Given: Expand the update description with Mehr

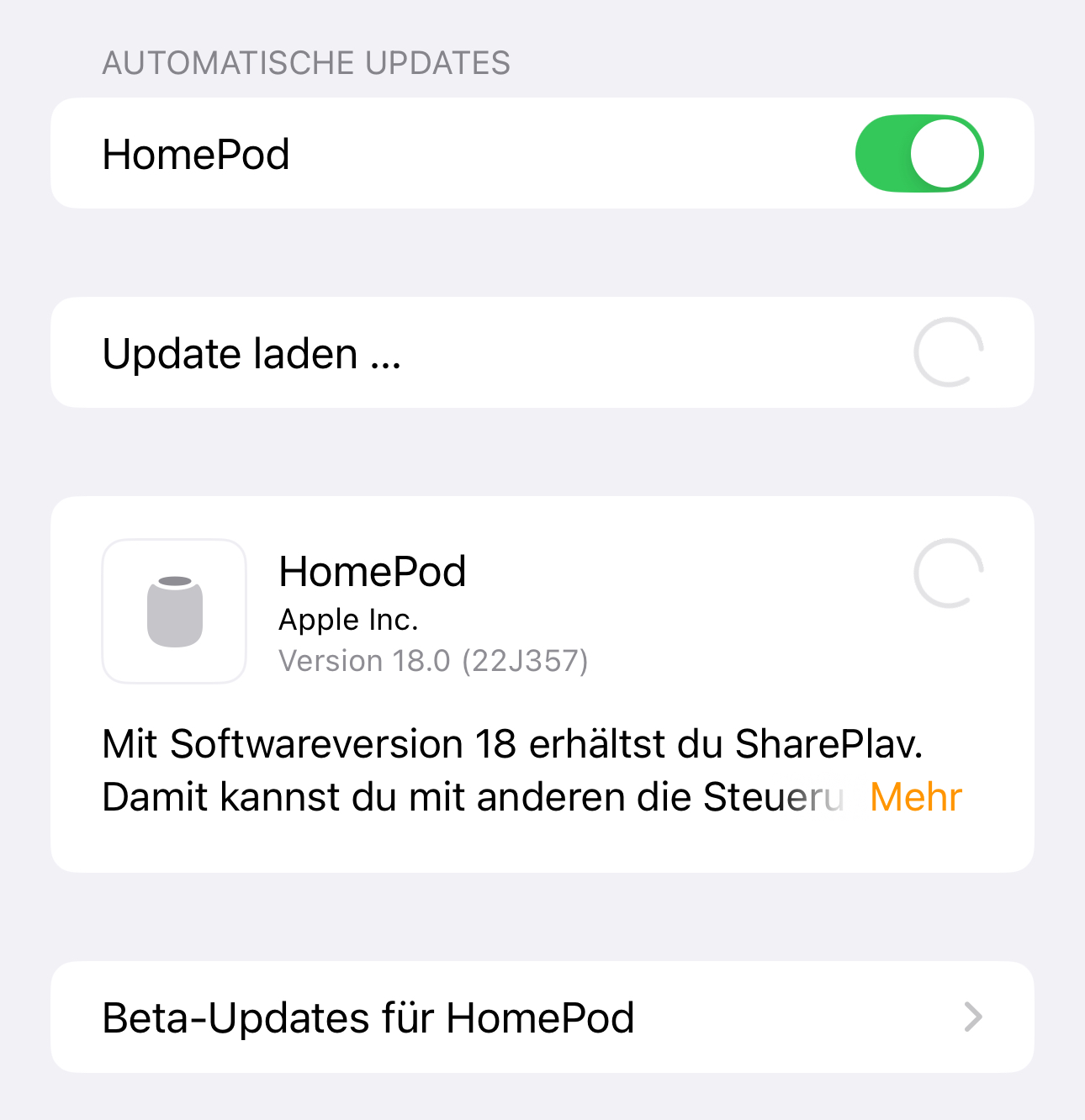Looking at the screenshot, I should (x=915, y=797).
